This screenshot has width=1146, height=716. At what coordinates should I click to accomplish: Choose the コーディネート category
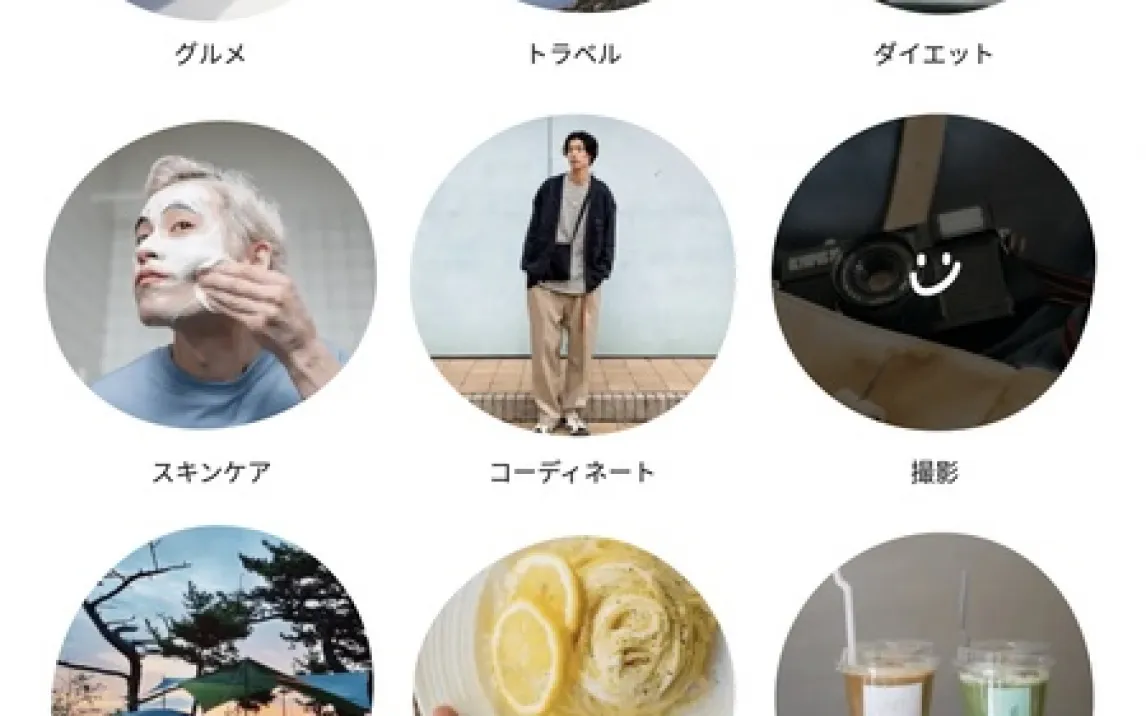point(572,275)
